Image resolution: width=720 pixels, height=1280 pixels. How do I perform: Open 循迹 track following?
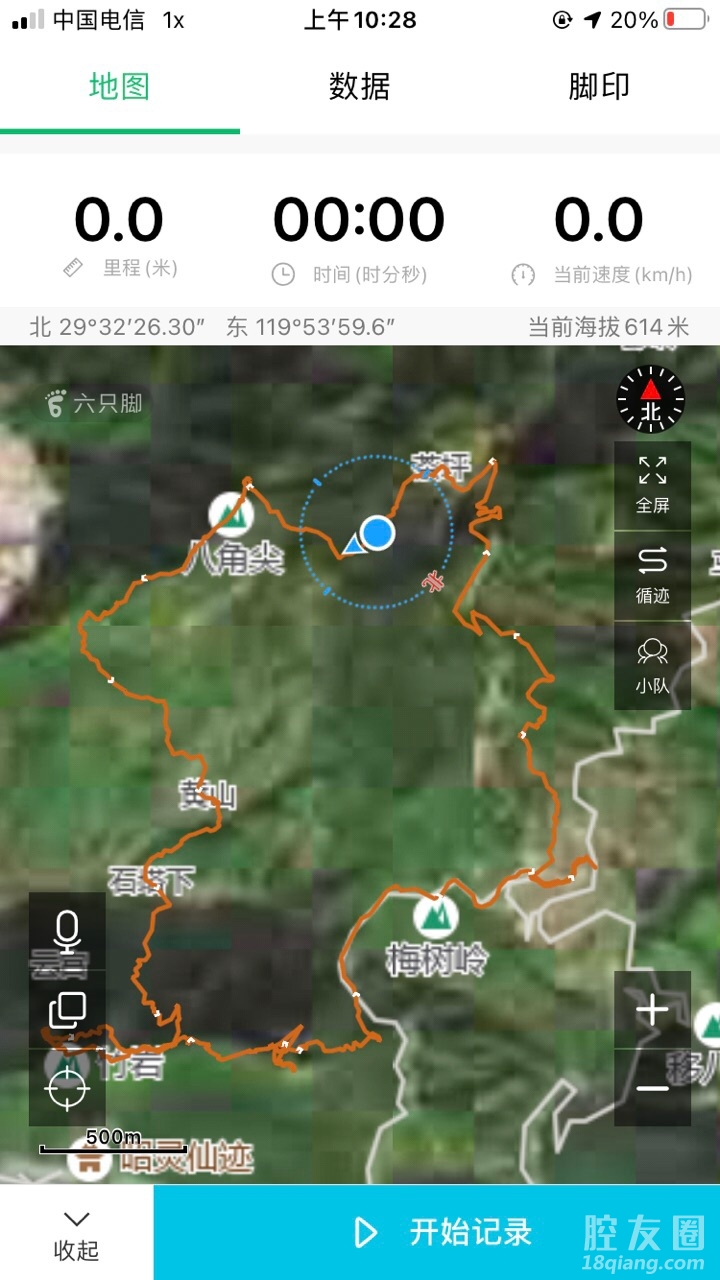652,574
